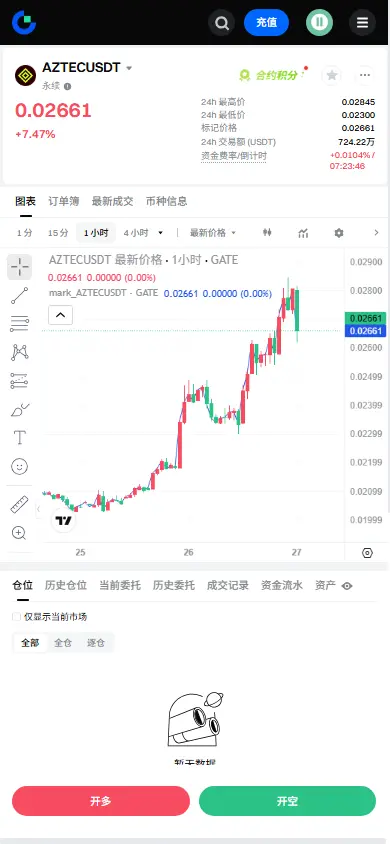Image resolution: width=390 pixels, height=844 pixels.
Task: Open the 币种信息 coin info tab
Action: pyautogui.click(x=166, y=201)
